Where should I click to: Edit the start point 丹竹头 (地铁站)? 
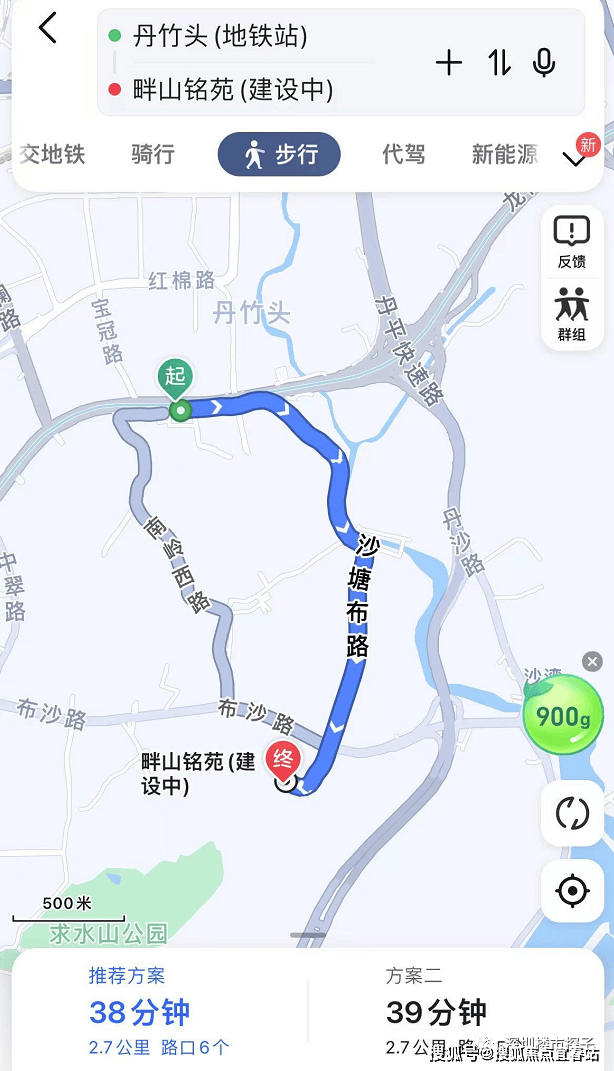220,37
